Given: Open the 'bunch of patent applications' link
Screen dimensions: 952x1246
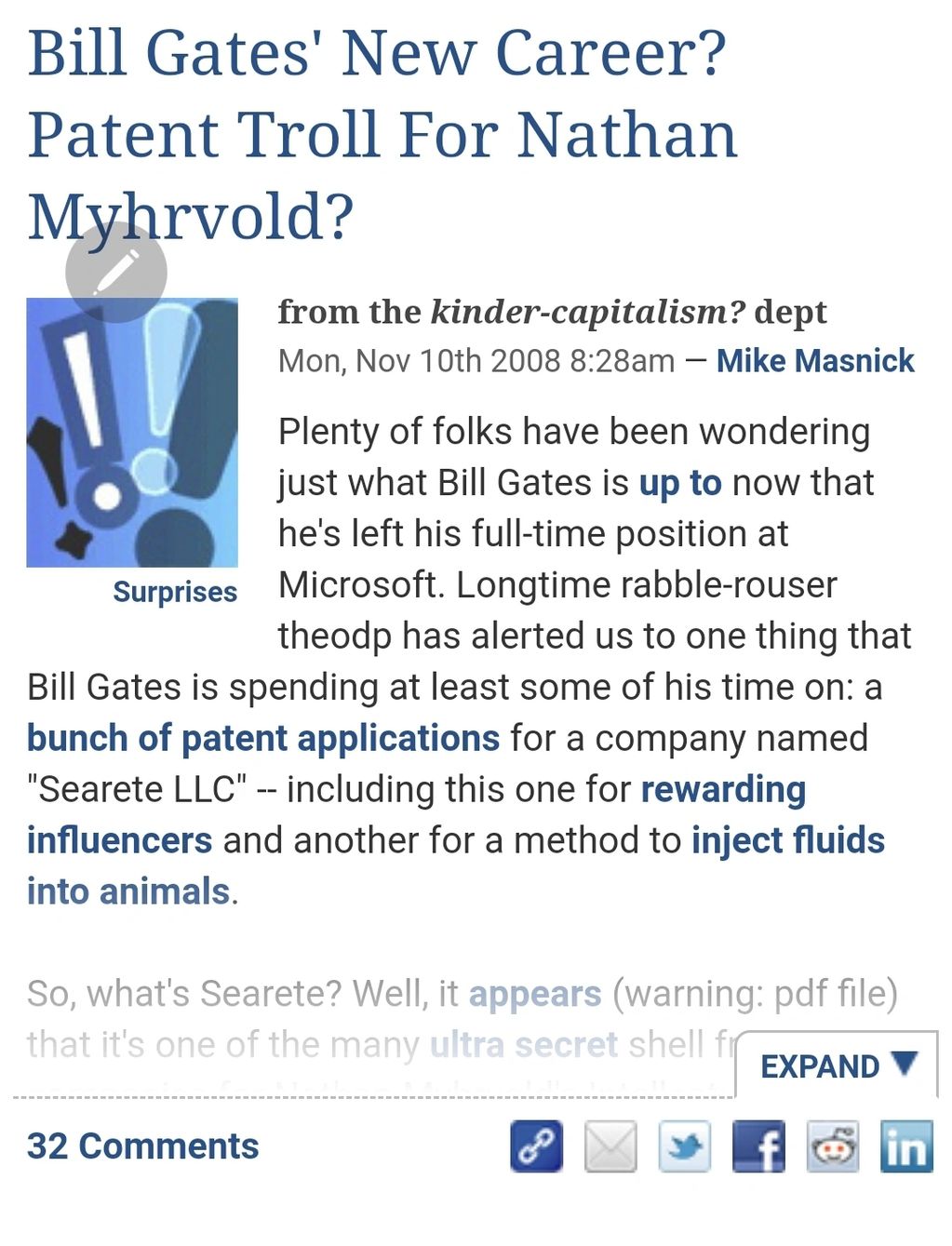Looking at the screenshot, I should (262, 738).
